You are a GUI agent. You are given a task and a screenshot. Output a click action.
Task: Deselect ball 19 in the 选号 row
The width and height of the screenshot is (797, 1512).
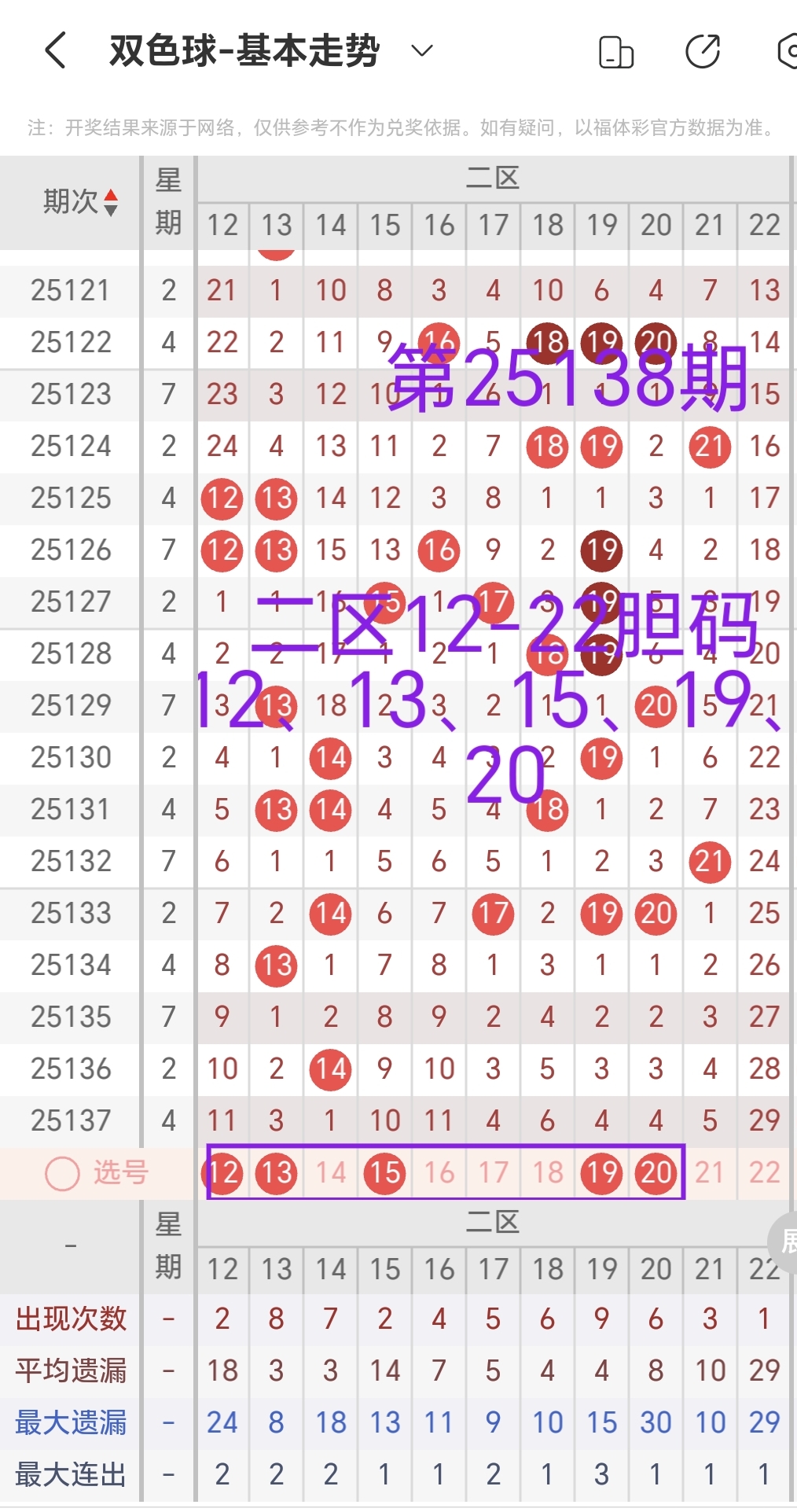pyautogui.click(x=601, y=1172)
